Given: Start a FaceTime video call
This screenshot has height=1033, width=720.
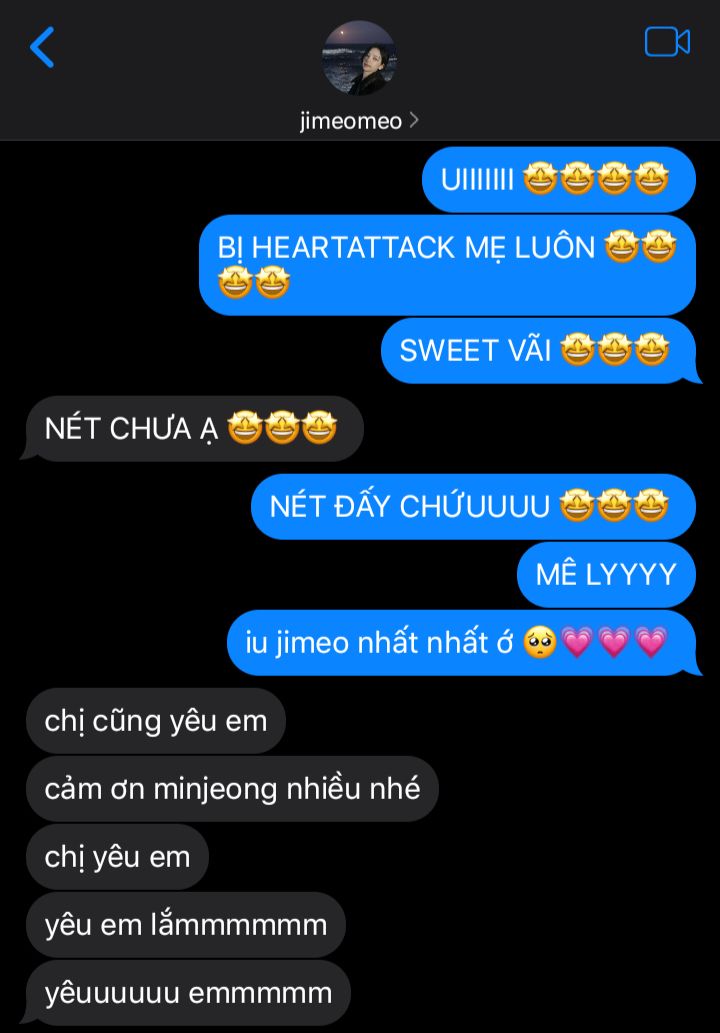Looking at the screenshot, I should click(667, 42).
